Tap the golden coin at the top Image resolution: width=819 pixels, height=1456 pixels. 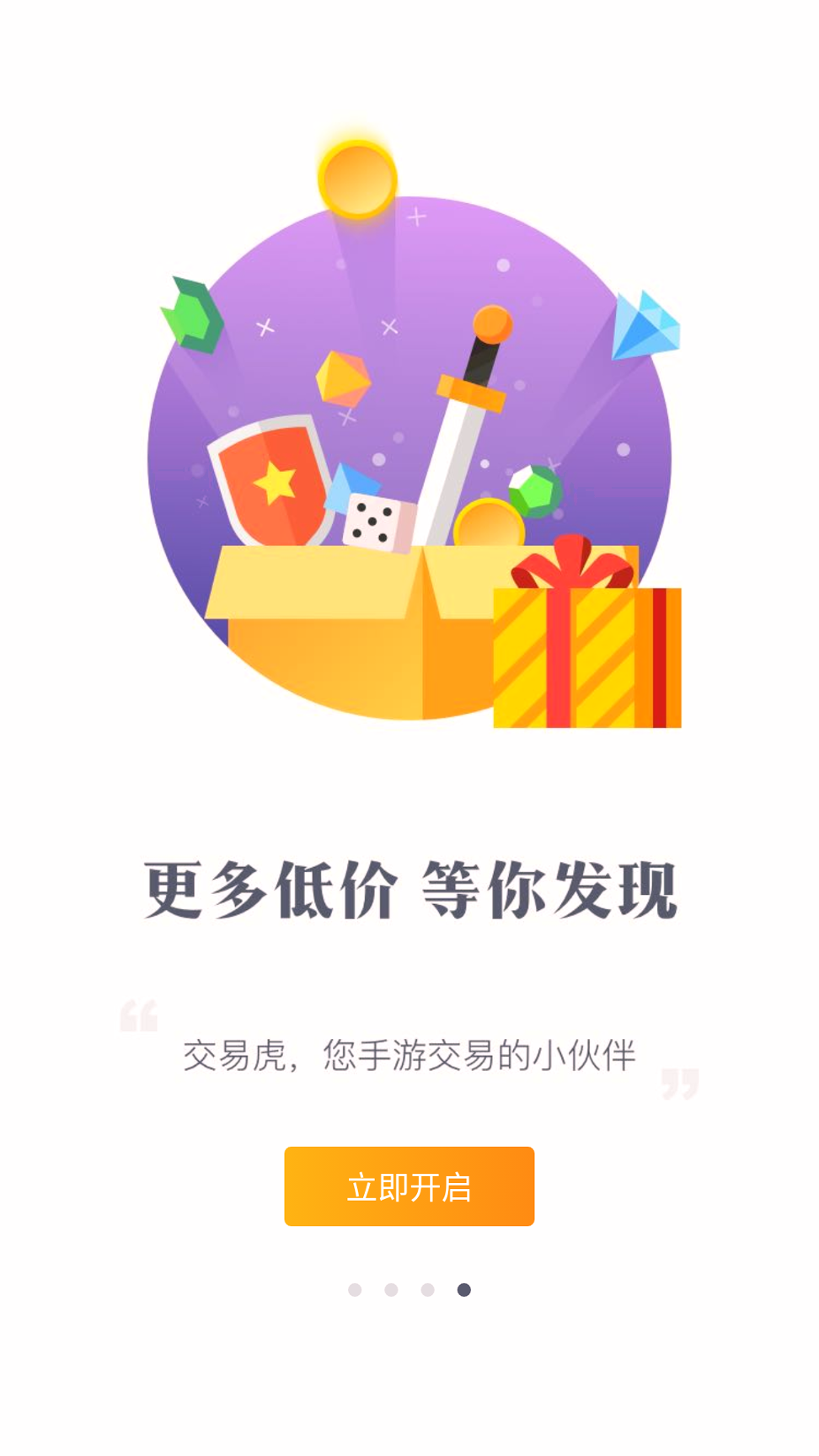358,177
